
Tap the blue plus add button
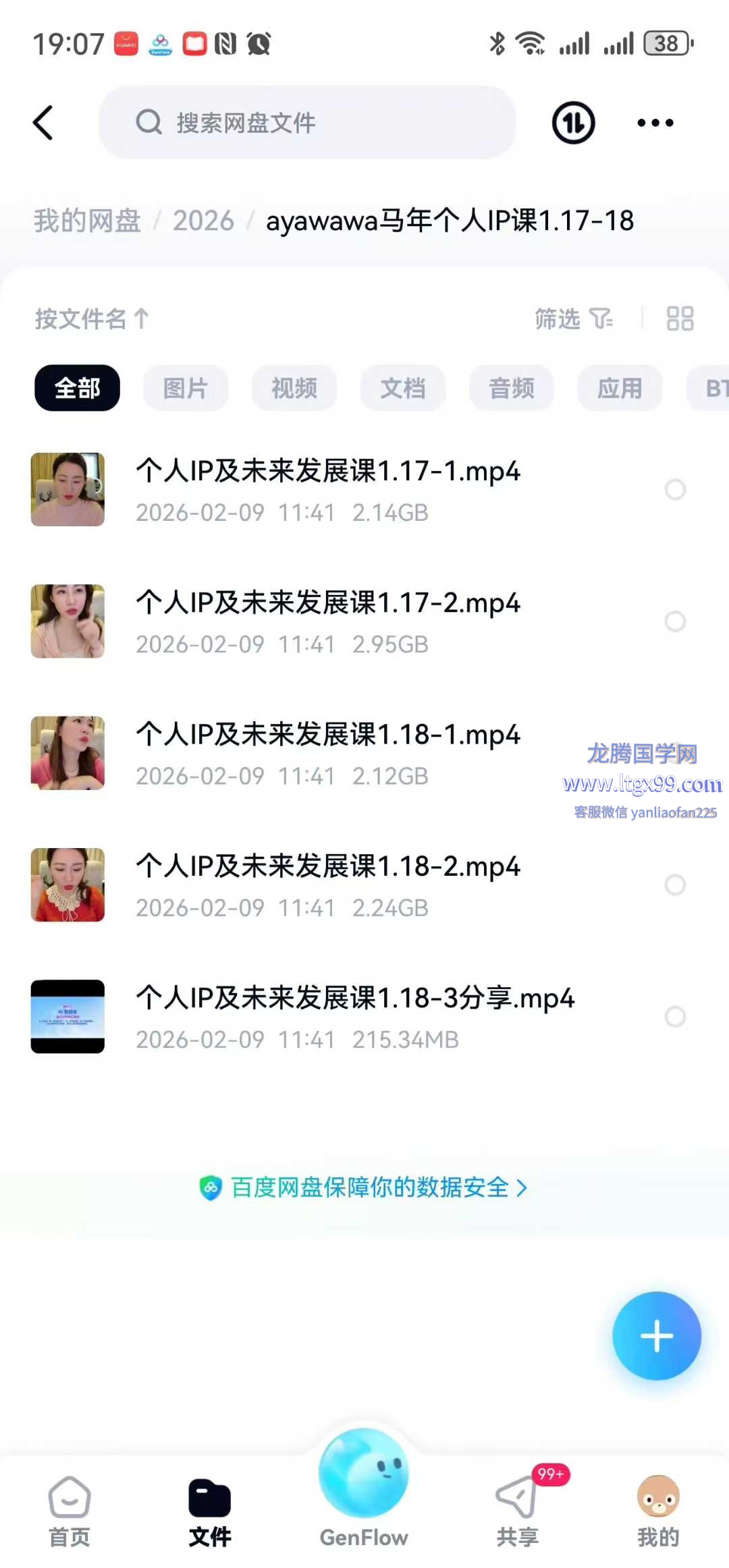[x=656, y=1336]
